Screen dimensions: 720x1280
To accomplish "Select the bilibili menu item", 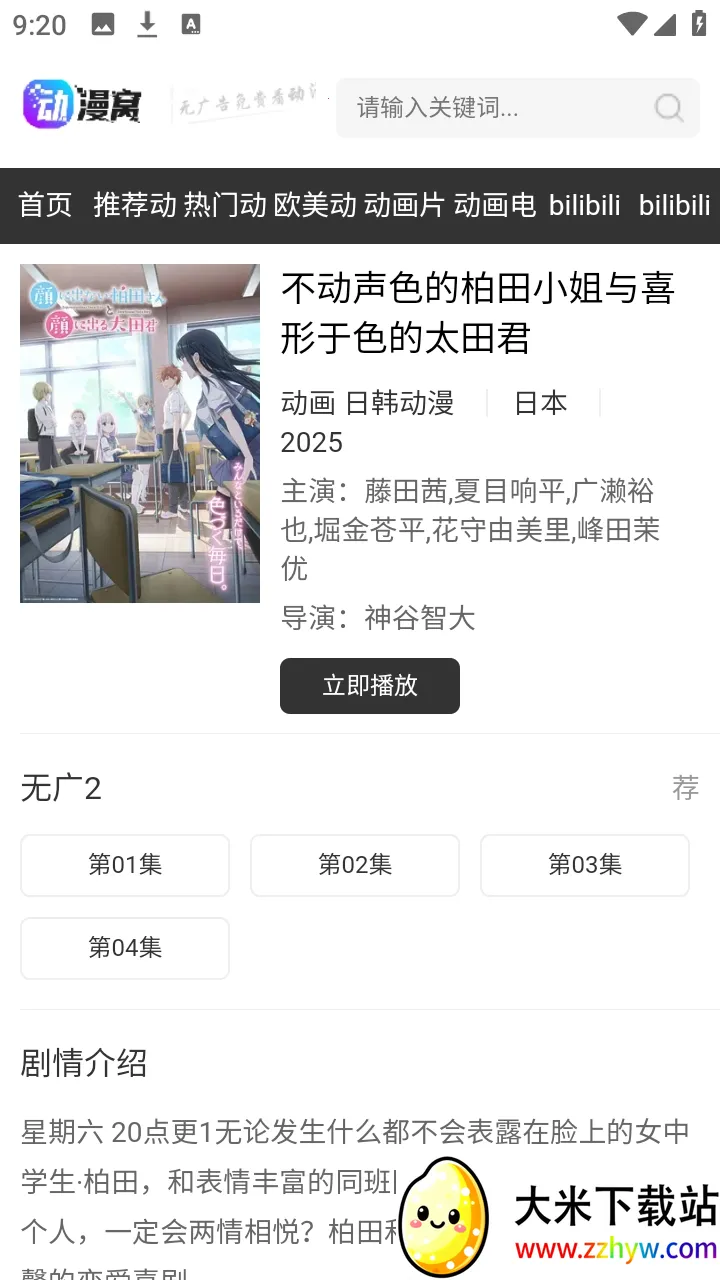I will point(583,206).
